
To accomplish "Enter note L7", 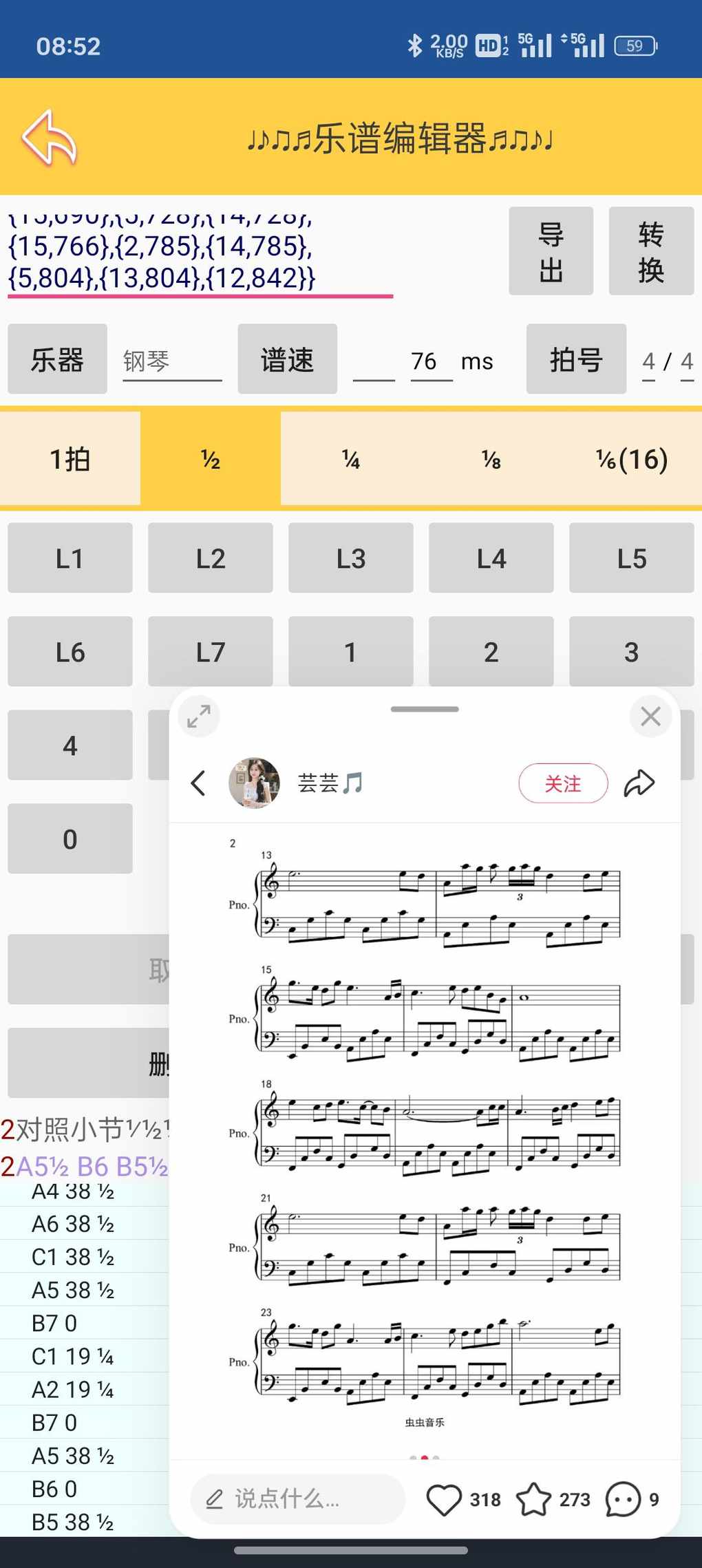I will point(210,652).
